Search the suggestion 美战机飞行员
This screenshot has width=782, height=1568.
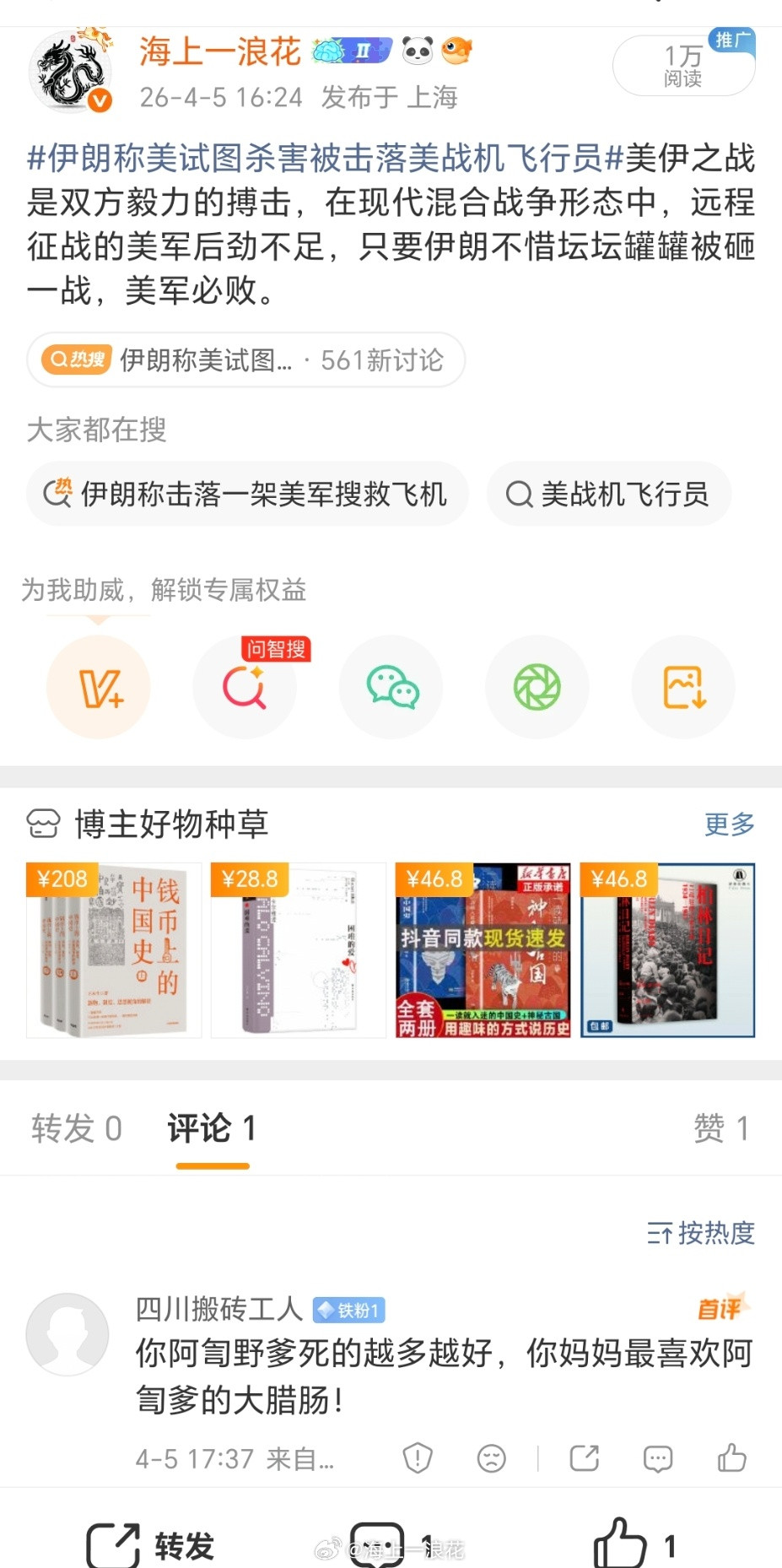tap(609, 495)
